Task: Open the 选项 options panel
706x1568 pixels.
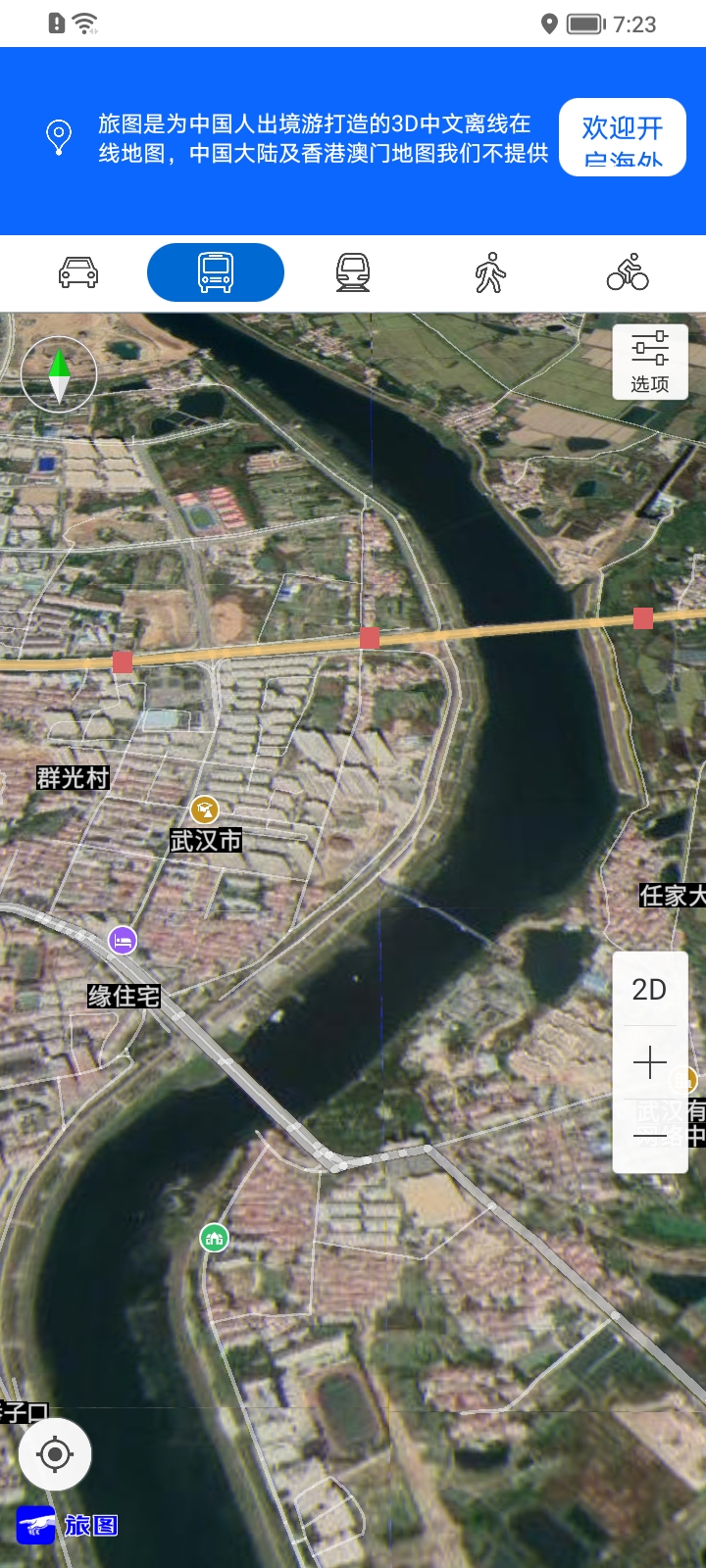Action: click(649, 362)
